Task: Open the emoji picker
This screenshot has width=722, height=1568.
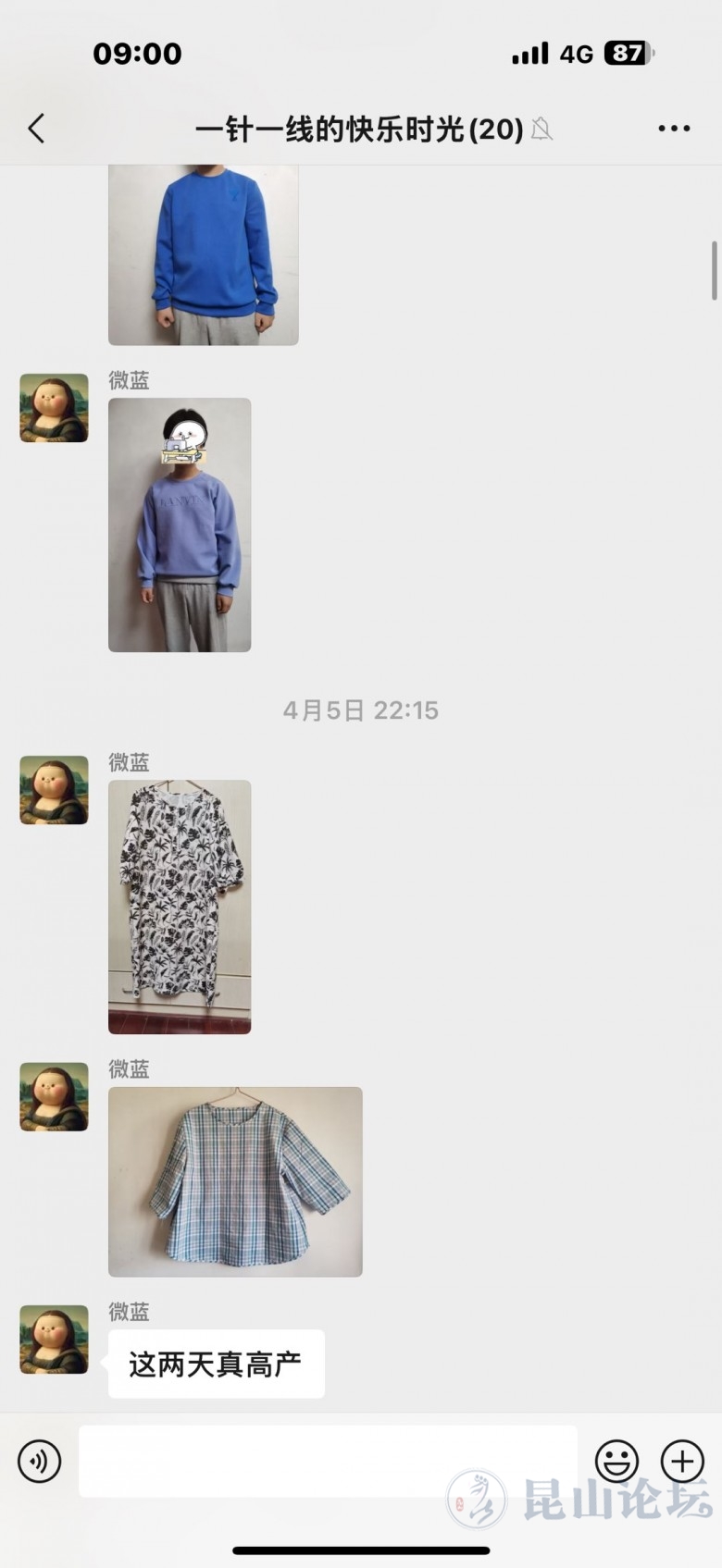Action: pos(616,1462)
